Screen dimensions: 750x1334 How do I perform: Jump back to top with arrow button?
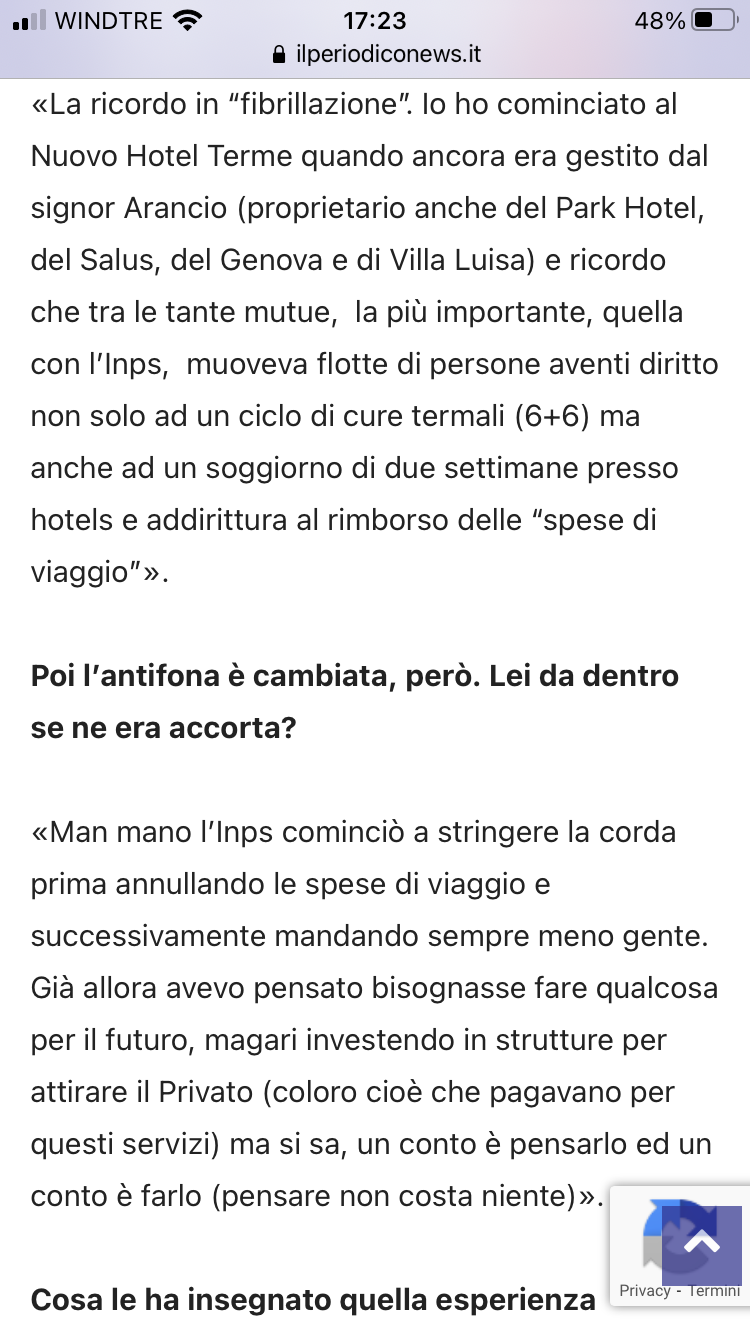pos(702,1245)
